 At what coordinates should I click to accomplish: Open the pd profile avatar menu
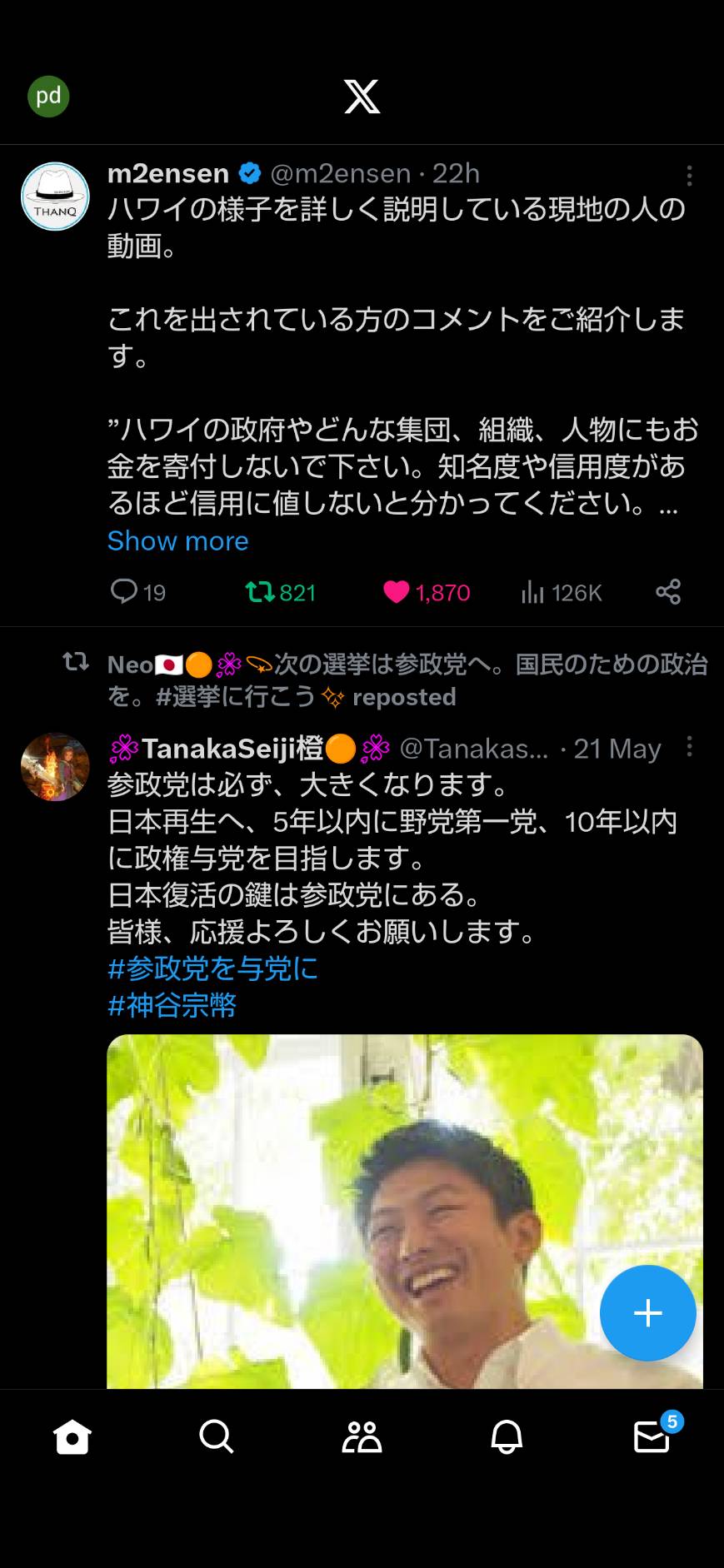coord(48,97)
